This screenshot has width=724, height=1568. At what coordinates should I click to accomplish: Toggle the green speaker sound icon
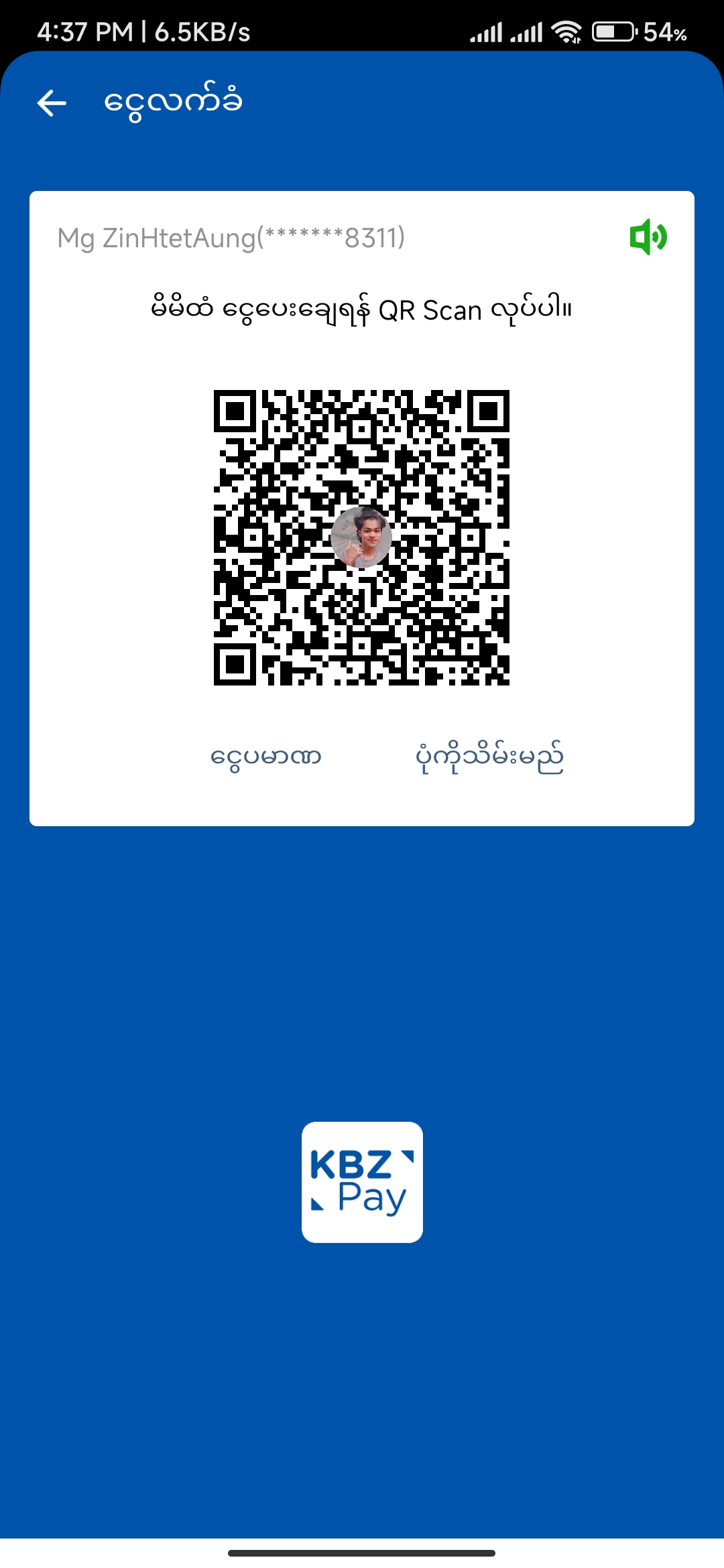[x=648, y=237]
